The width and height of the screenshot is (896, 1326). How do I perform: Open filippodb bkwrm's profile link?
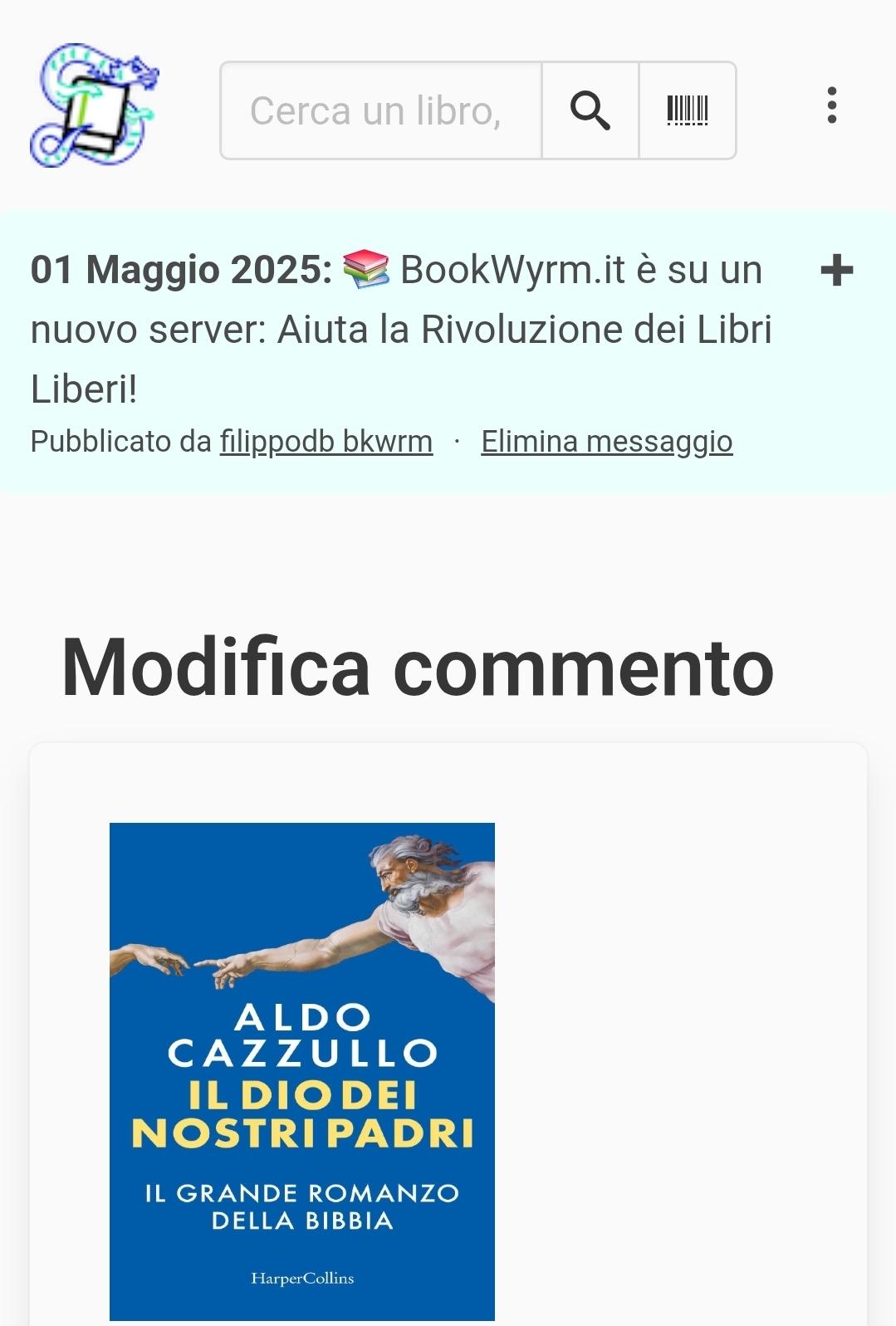[326, 442]
